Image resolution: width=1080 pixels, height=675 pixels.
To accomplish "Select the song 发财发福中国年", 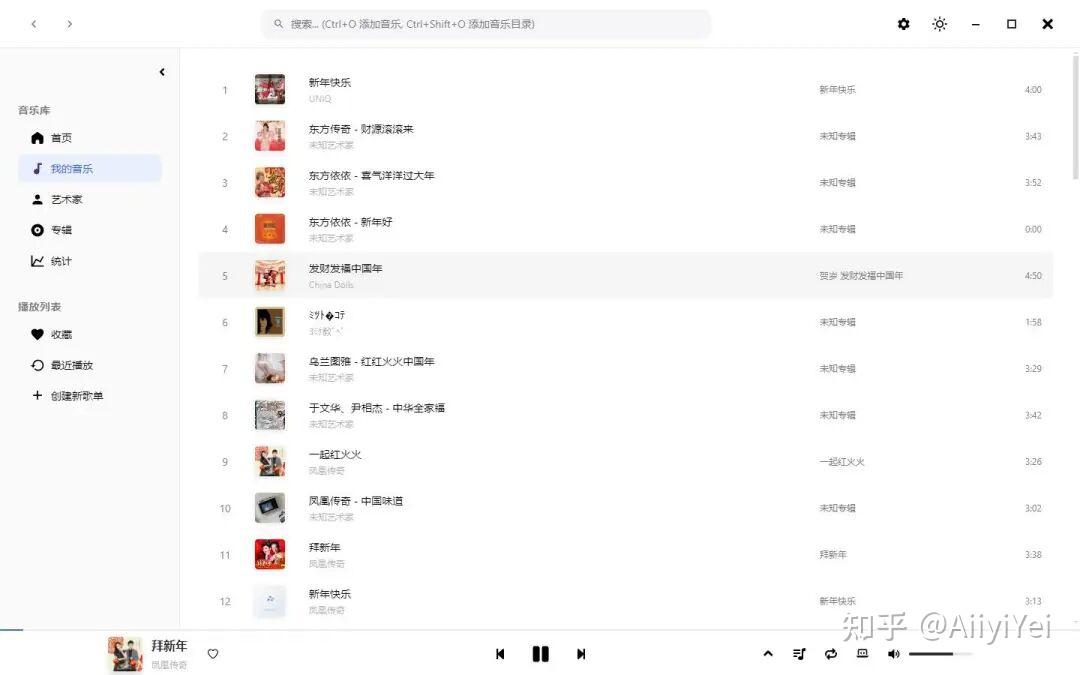I will [x=345, y=269].
